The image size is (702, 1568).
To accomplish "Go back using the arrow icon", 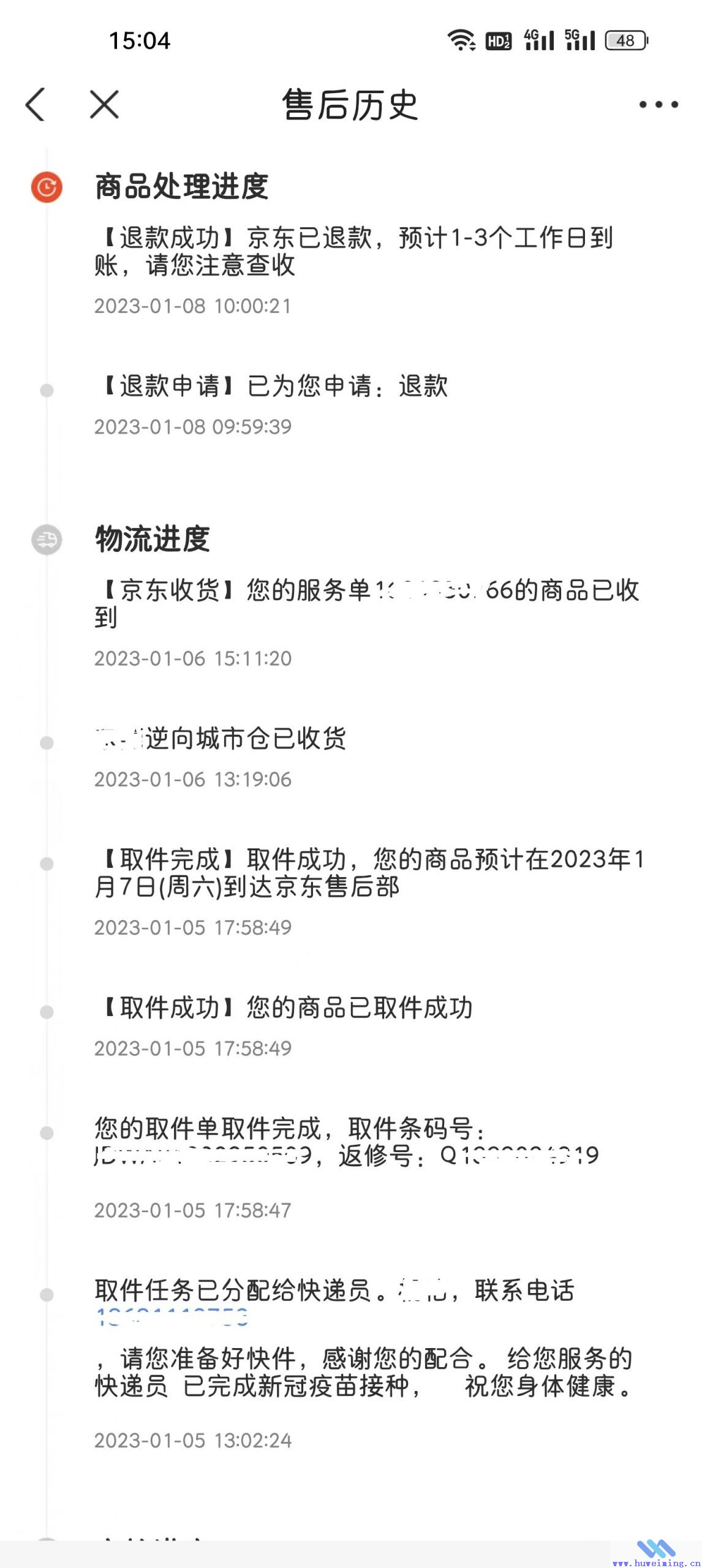I will [36, 104].
